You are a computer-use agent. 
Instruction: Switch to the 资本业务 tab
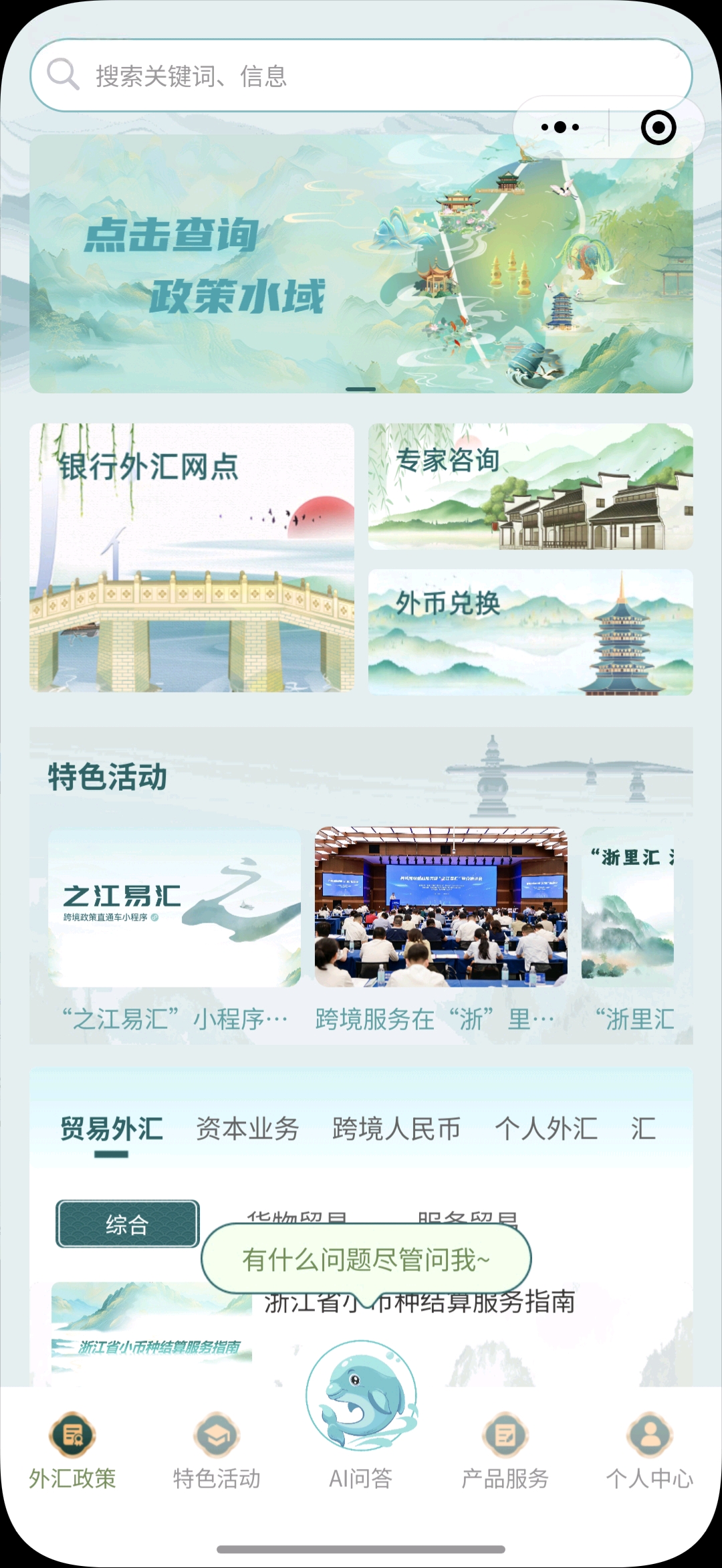pyautogui.click(x=247, y=1129)
